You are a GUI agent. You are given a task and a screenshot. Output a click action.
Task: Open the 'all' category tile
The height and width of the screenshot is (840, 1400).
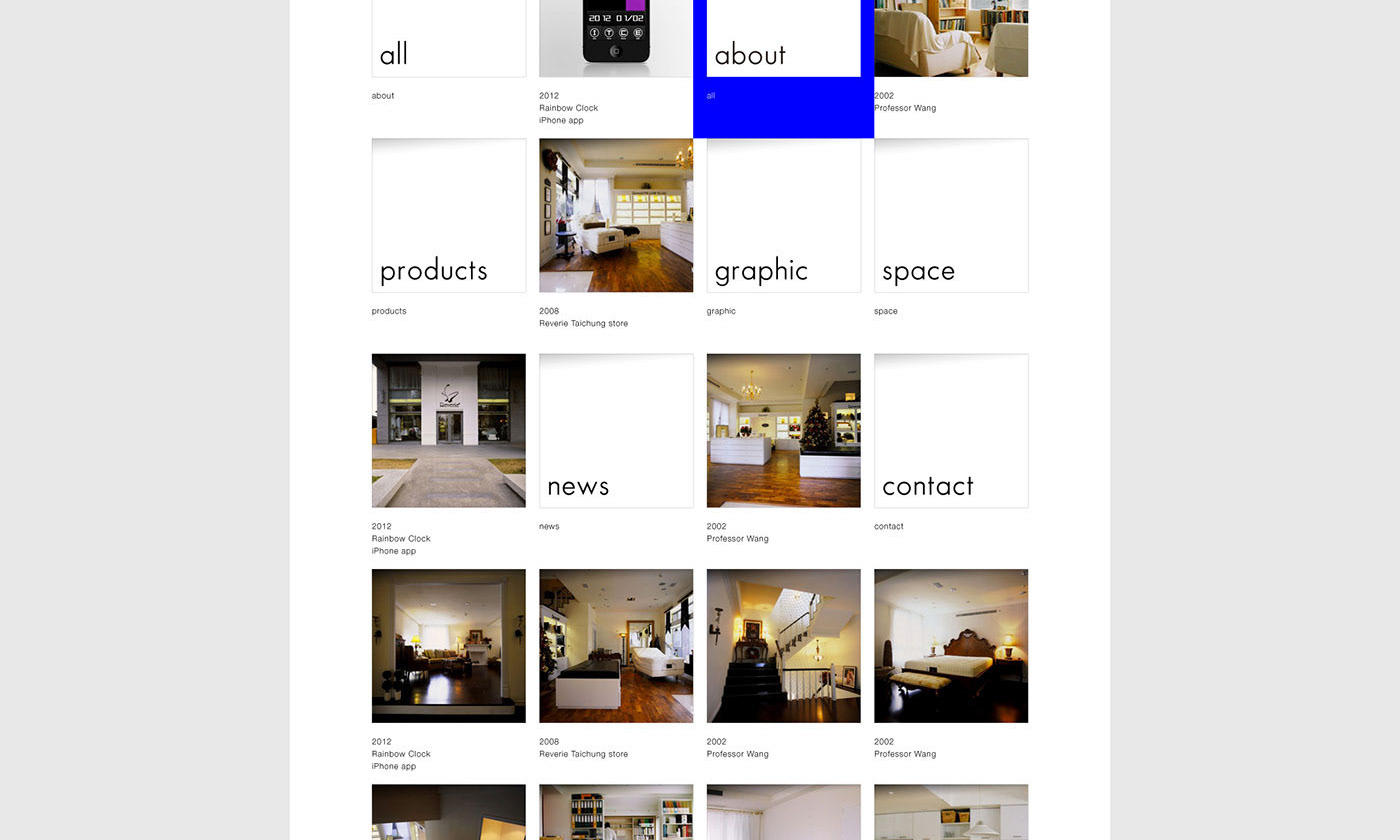[x=449, y=38]
